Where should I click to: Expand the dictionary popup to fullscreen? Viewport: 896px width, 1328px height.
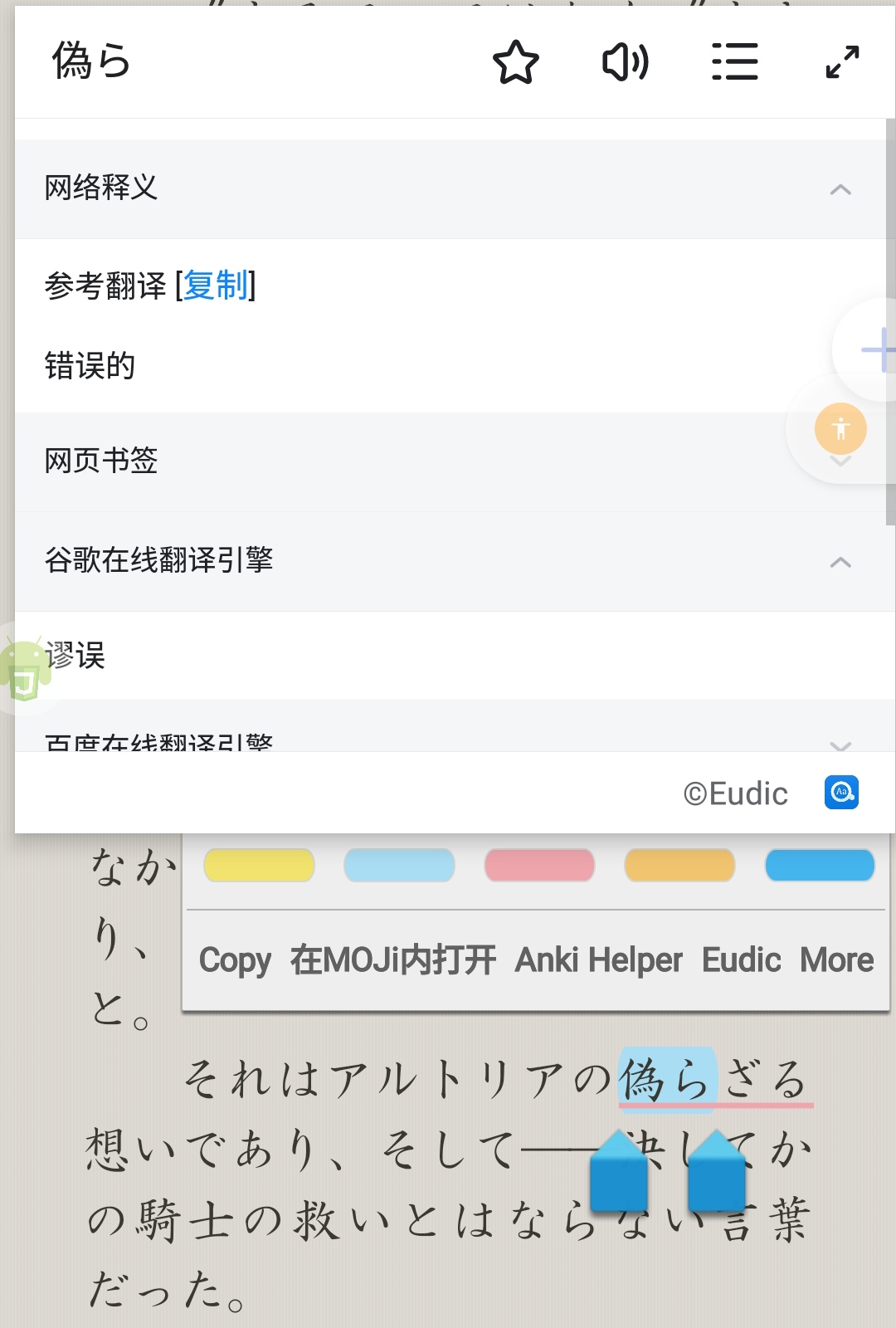[x=842, y=62]
